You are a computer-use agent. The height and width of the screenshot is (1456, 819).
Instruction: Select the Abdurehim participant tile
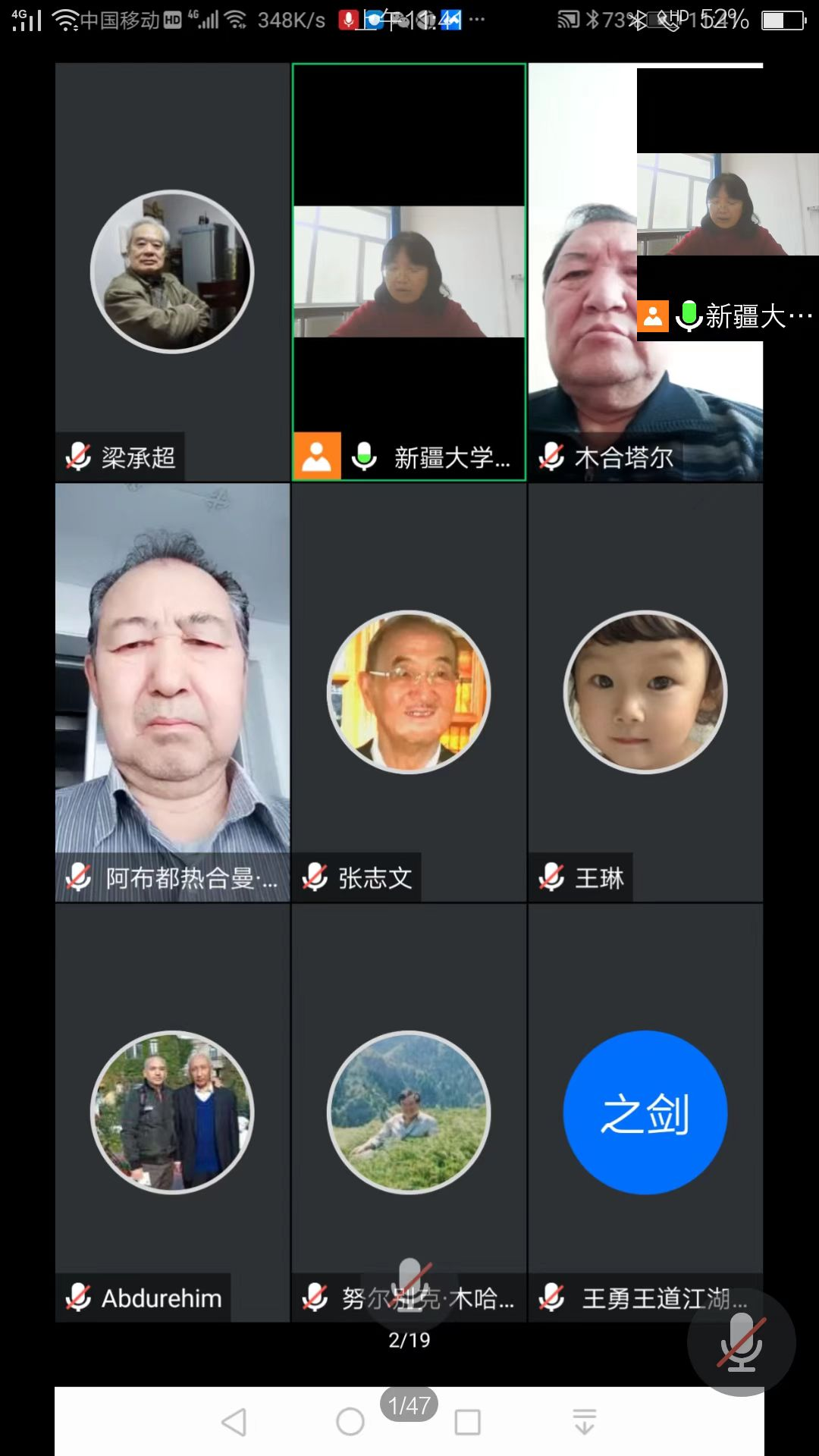[x=172, y=1112]
